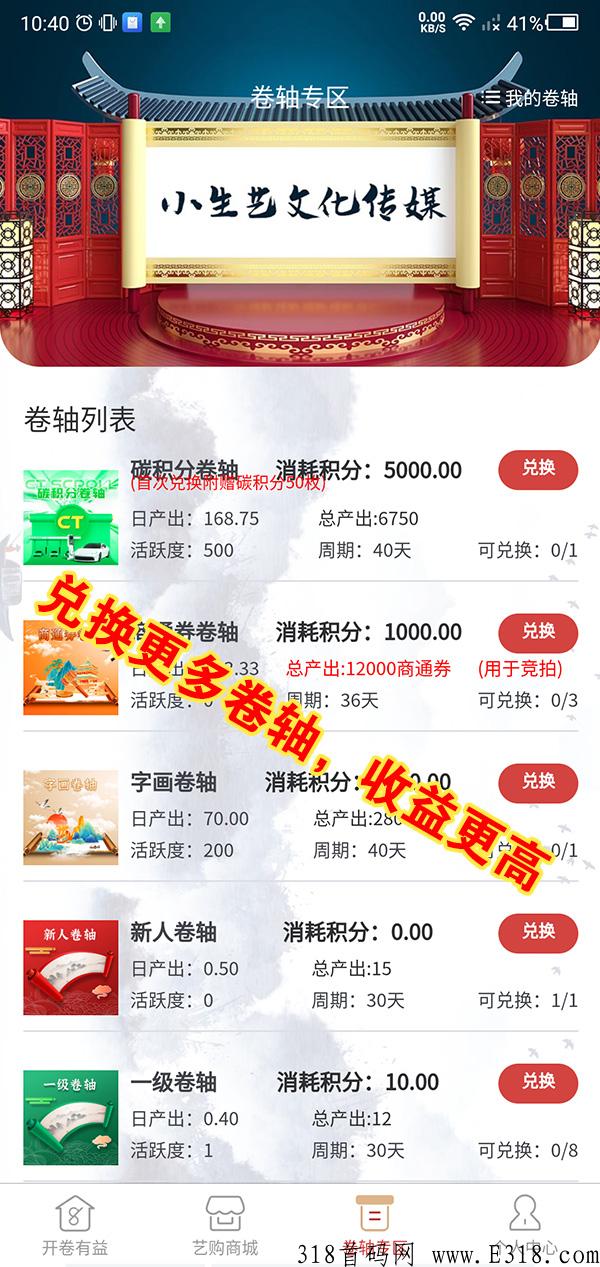Open 我的卷轴 at the top
600x1267 pixels.
pos(531,98)
